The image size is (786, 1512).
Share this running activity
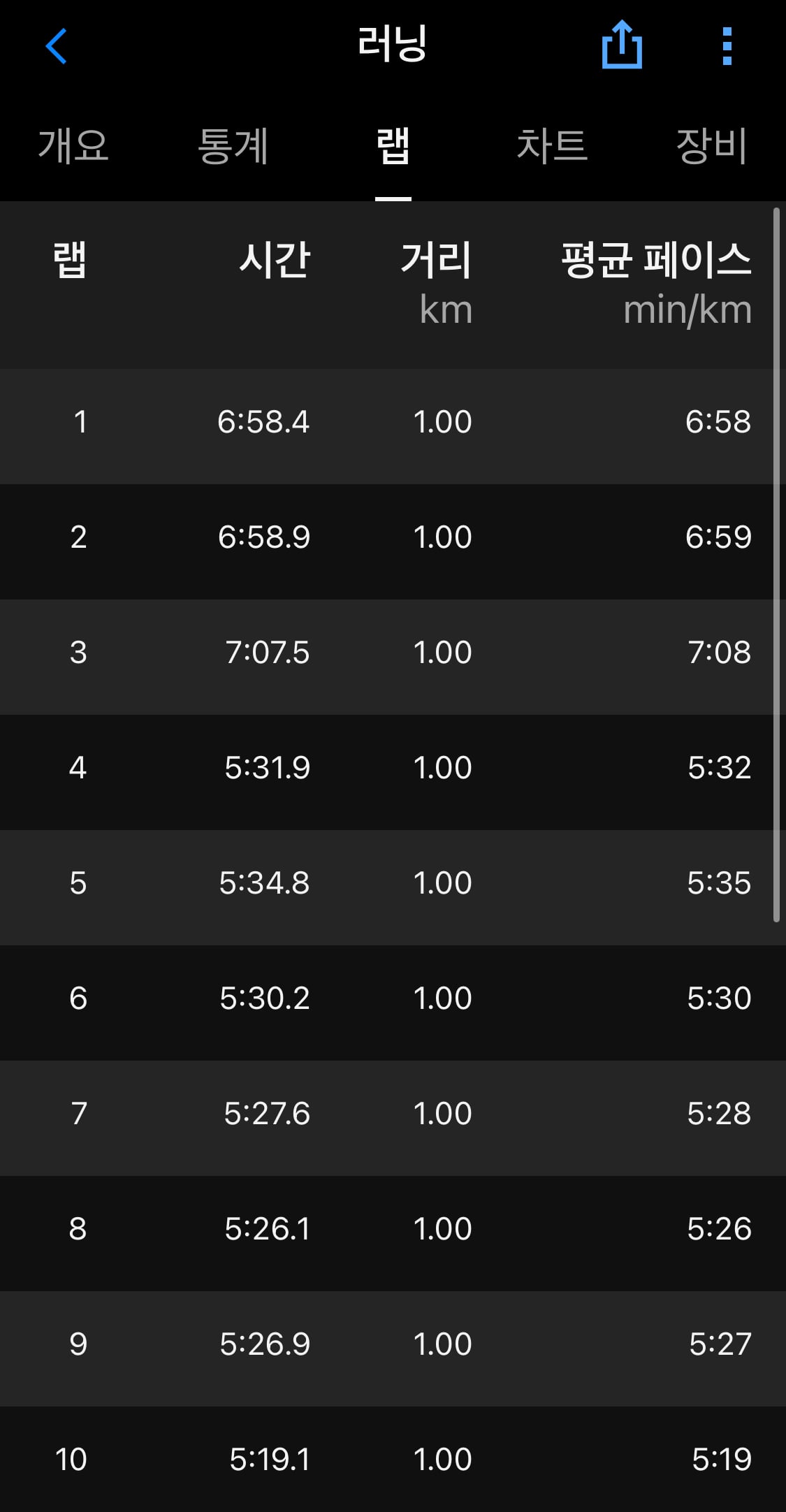tap(622, 45)
